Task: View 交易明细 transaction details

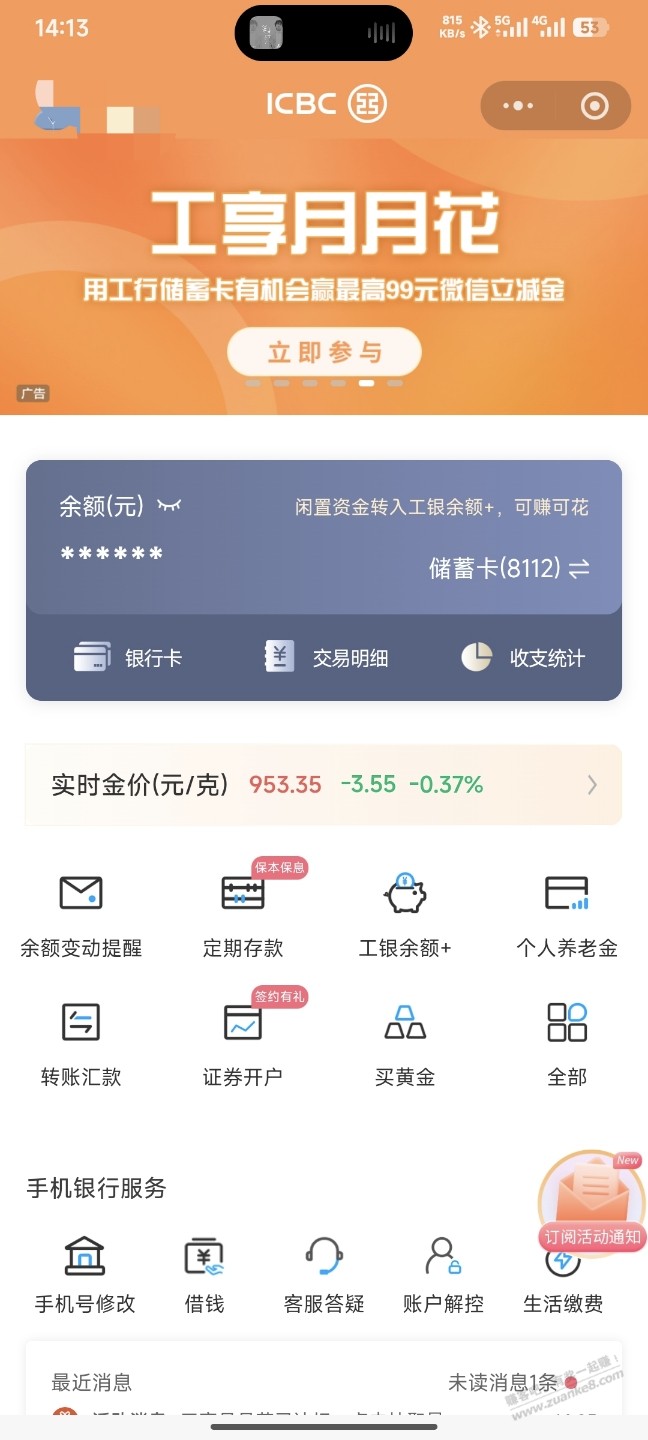Action: point(326,658)
